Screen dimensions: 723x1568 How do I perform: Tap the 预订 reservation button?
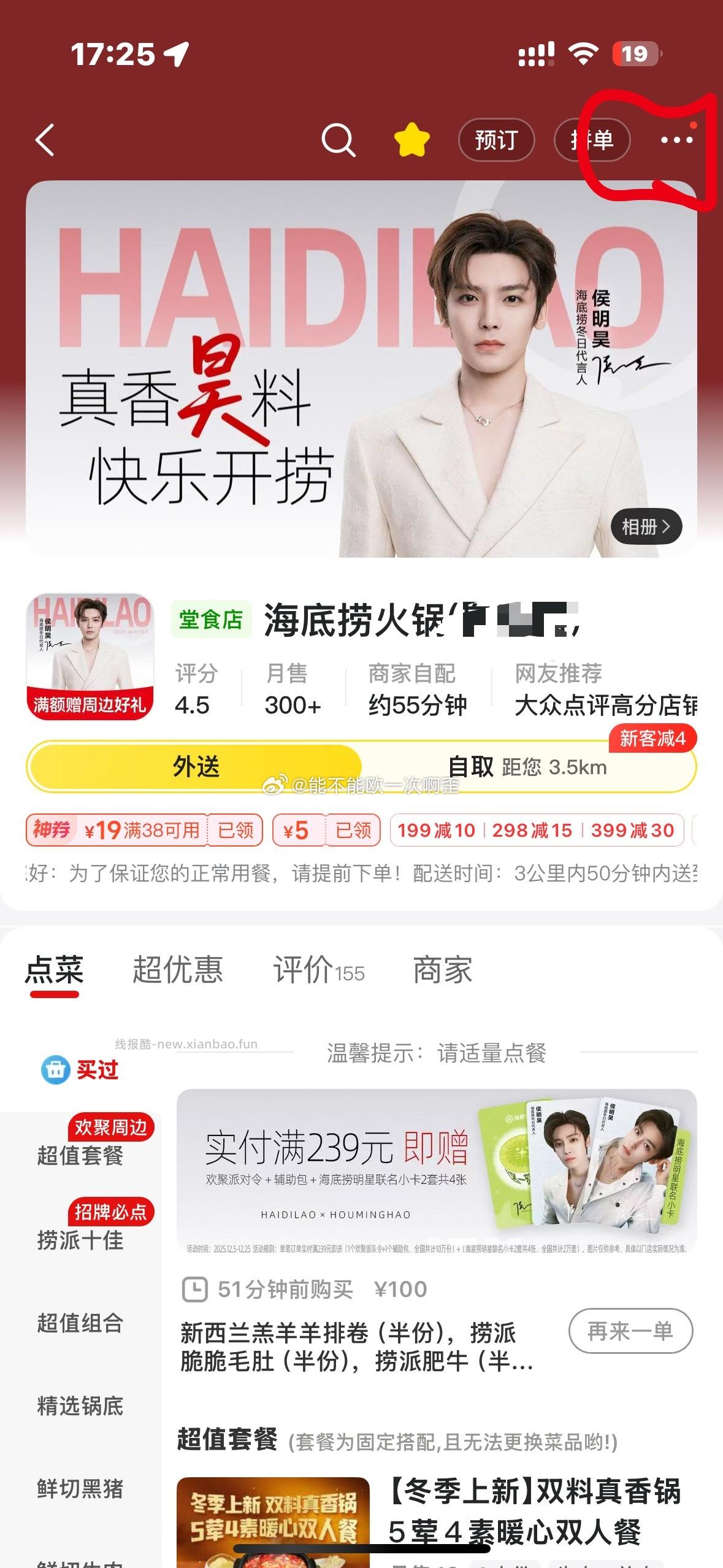click(x=497, y=140)
